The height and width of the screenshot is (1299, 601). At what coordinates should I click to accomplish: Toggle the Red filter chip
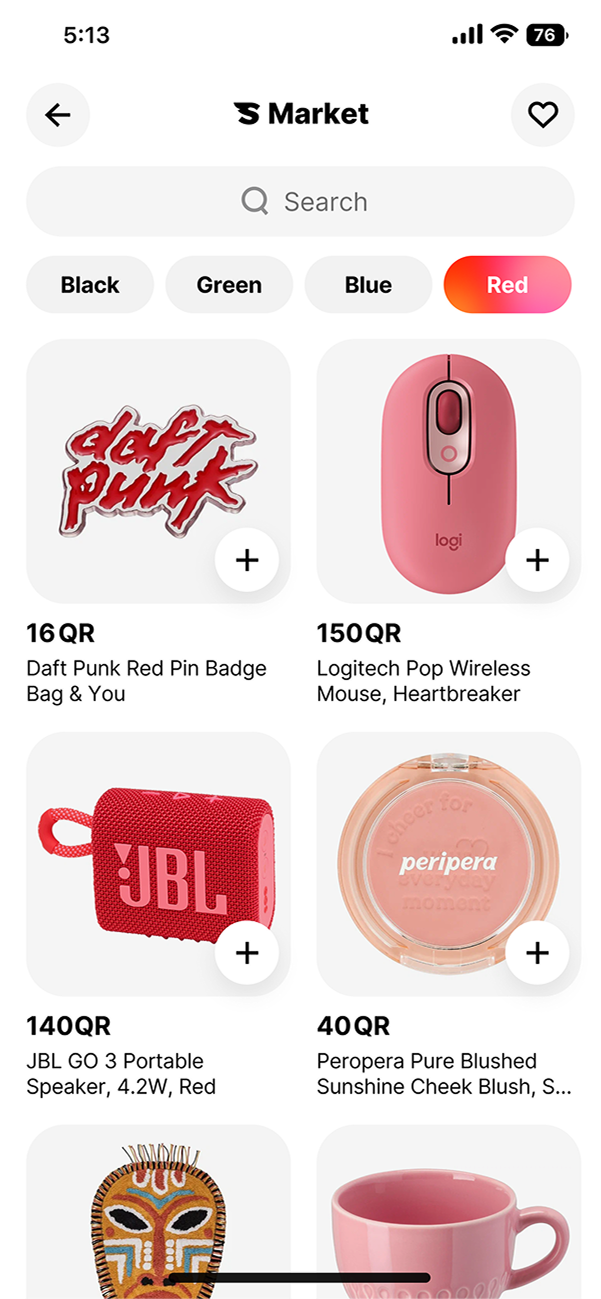point(507,285)
